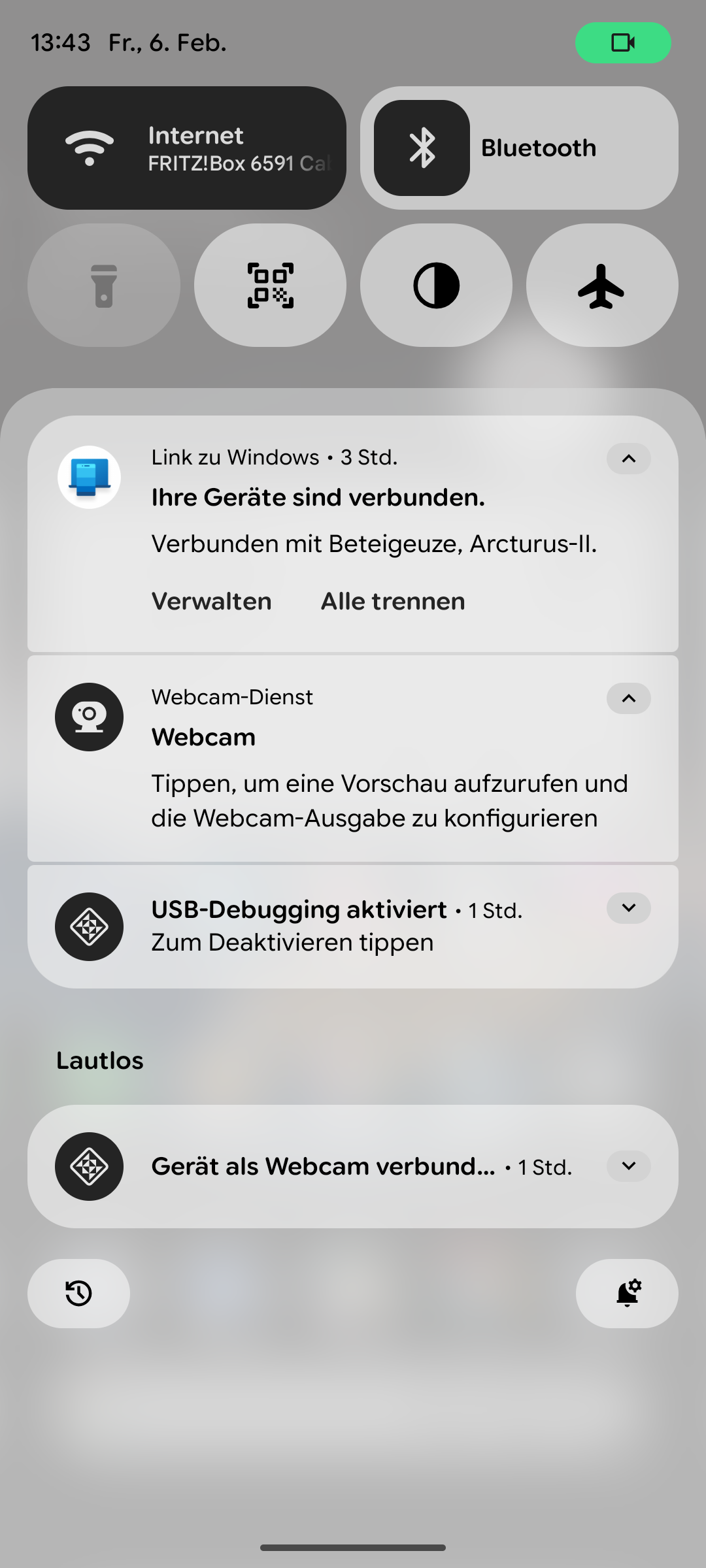Enable airplane mode
The image size is (706, 1568).
click(601, 286)
